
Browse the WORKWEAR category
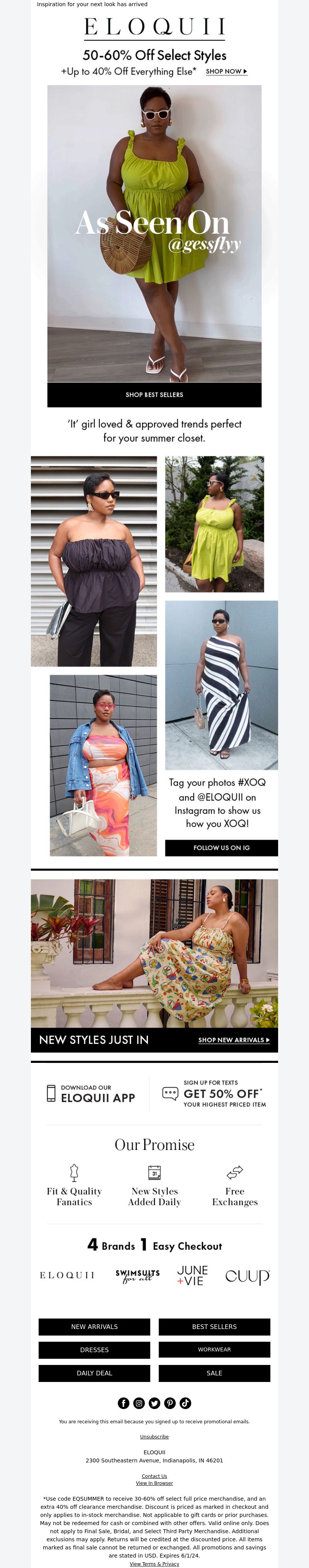(x=214, y=1349)
